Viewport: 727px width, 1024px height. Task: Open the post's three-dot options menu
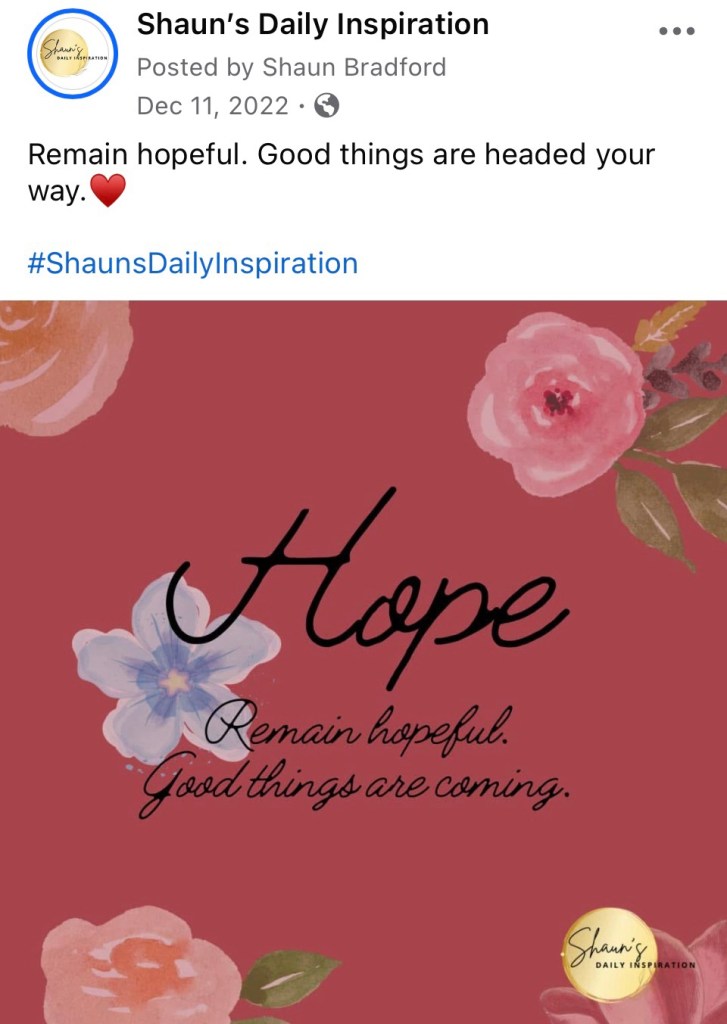pyautogui.click(x=676, y=30)
